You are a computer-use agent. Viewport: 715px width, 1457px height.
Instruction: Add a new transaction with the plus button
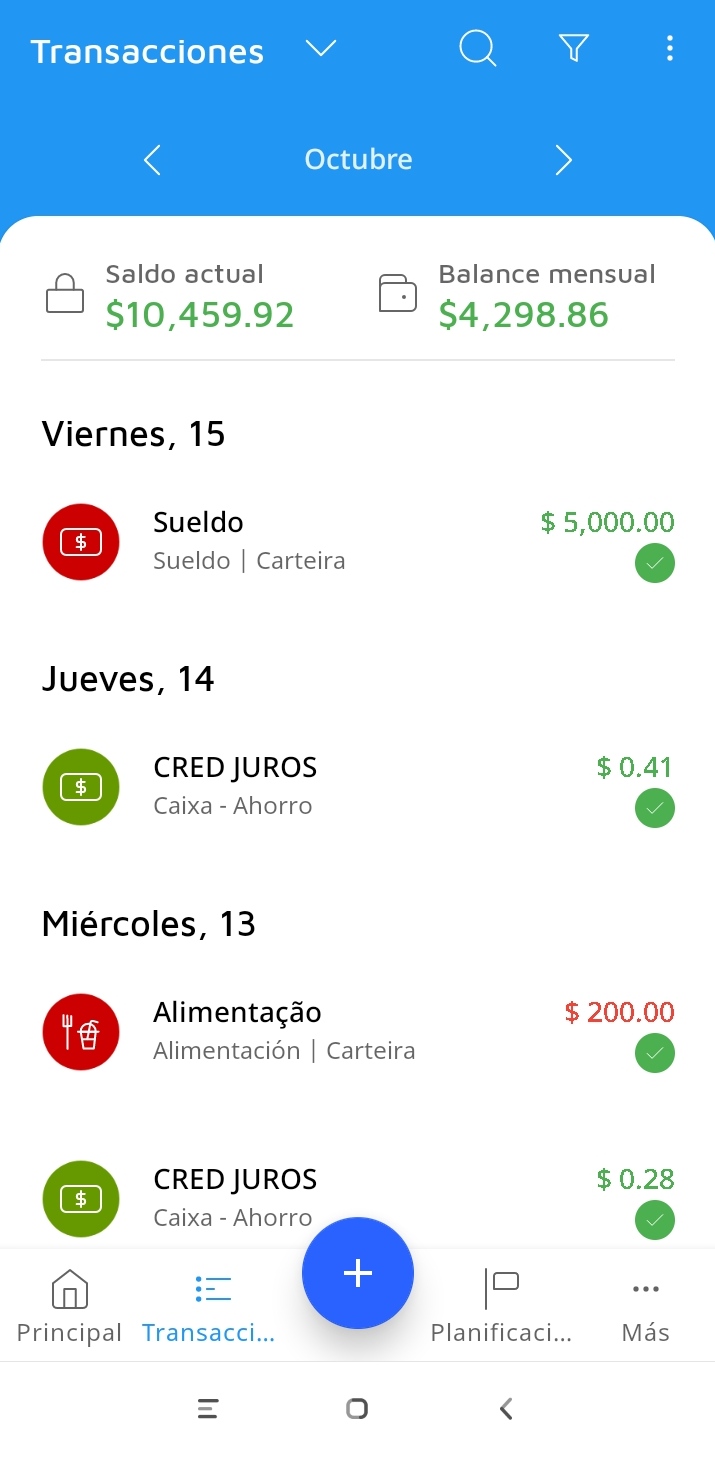(x=357, y=1272)
